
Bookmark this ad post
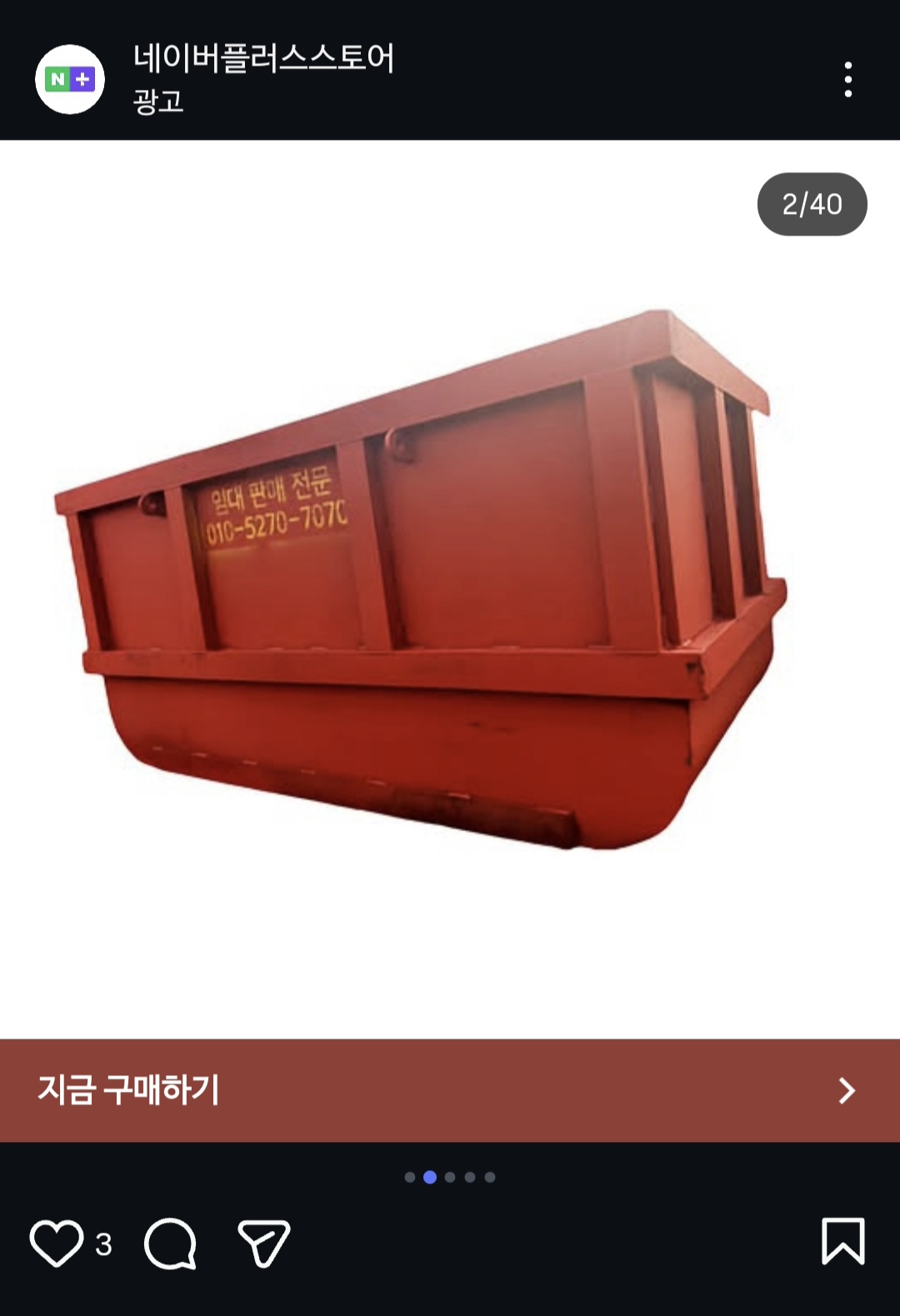point(842,1241)
